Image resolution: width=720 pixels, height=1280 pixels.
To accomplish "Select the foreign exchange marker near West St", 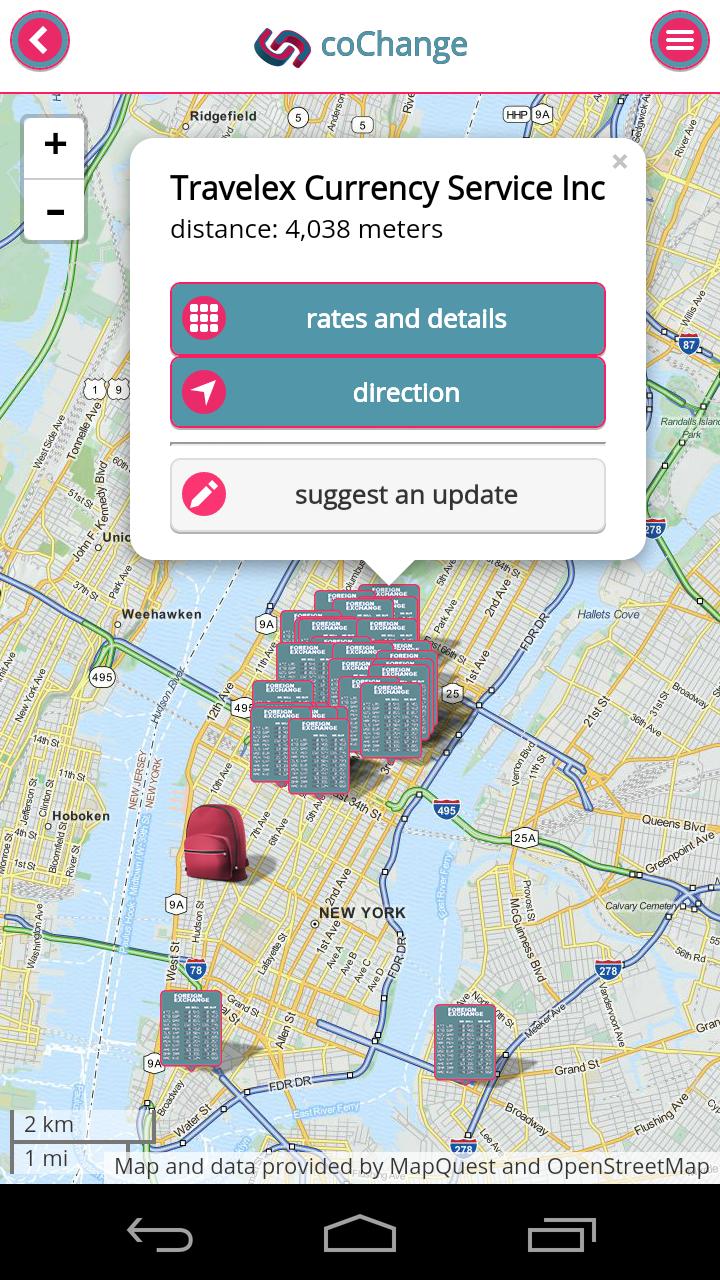I will [x=191, y=1028].
